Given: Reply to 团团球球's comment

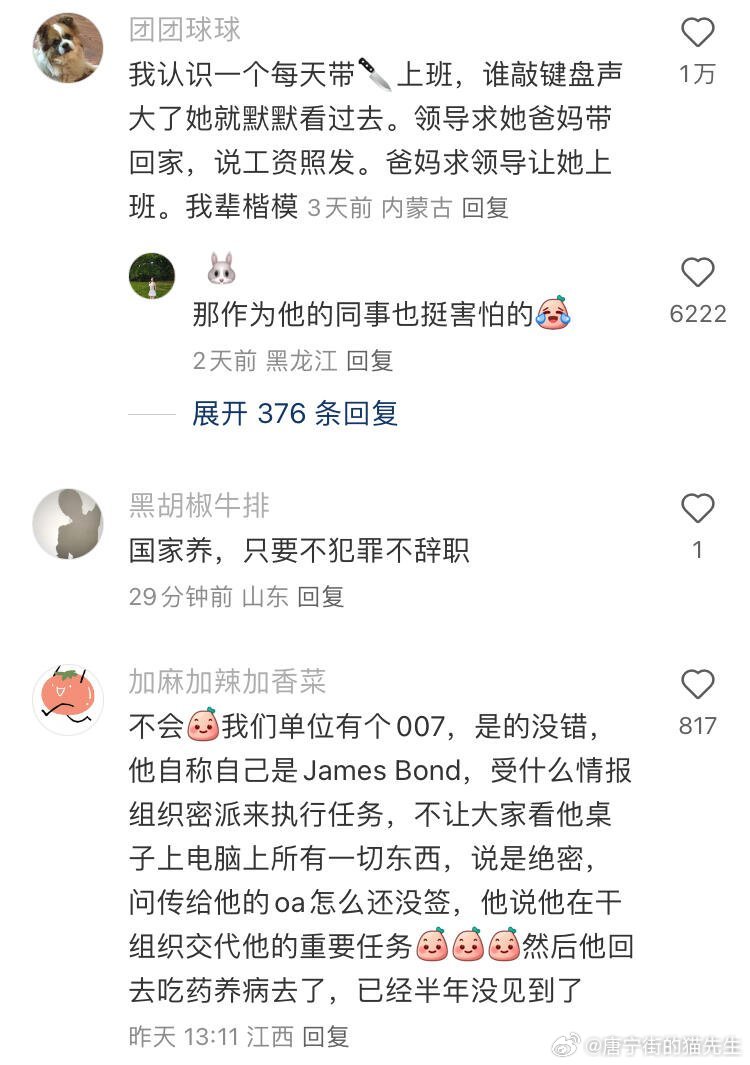Looking at the screenshot, I should point(485,207).
